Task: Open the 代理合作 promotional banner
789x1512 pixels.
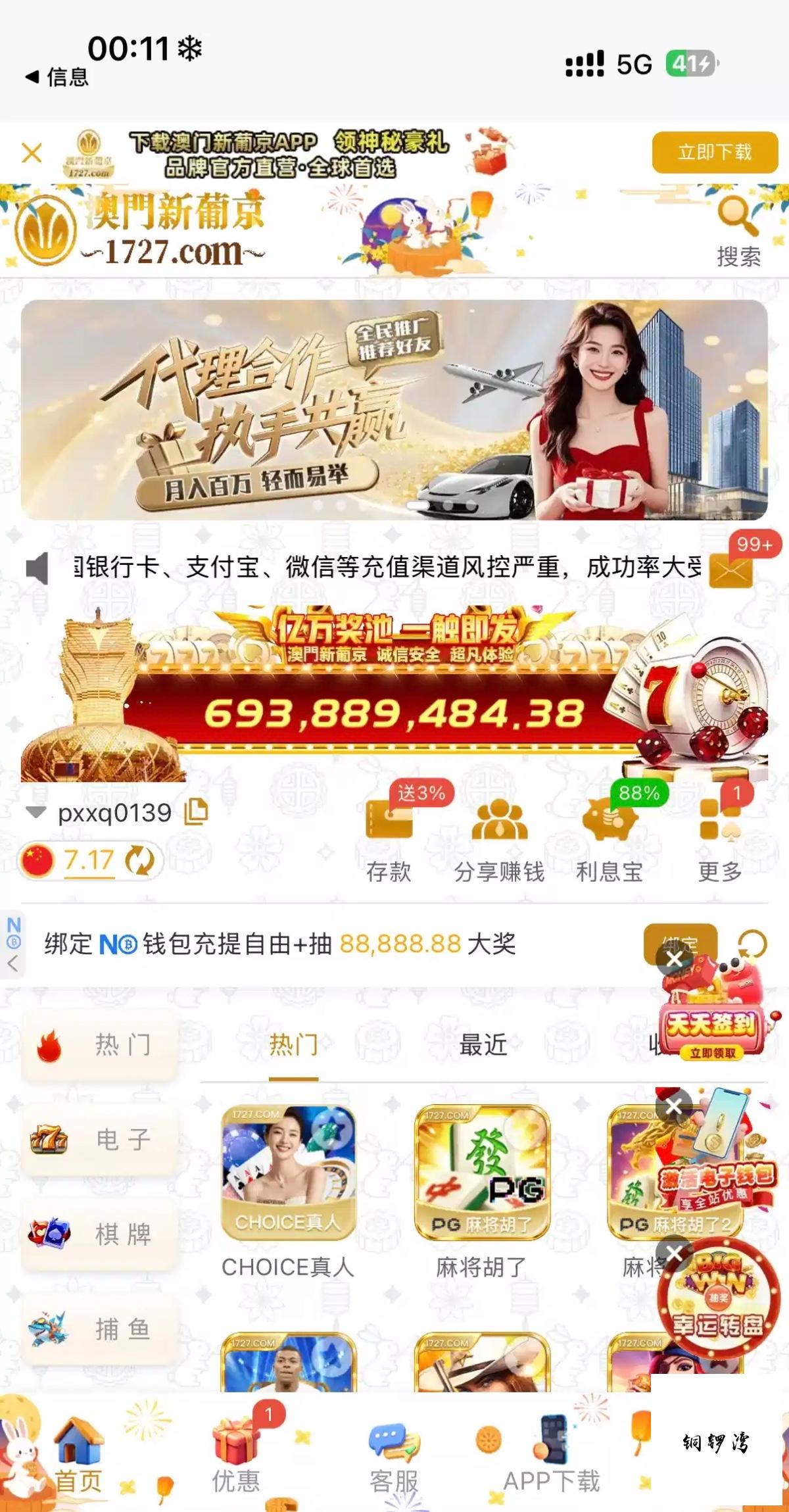Action: (394, 410)
